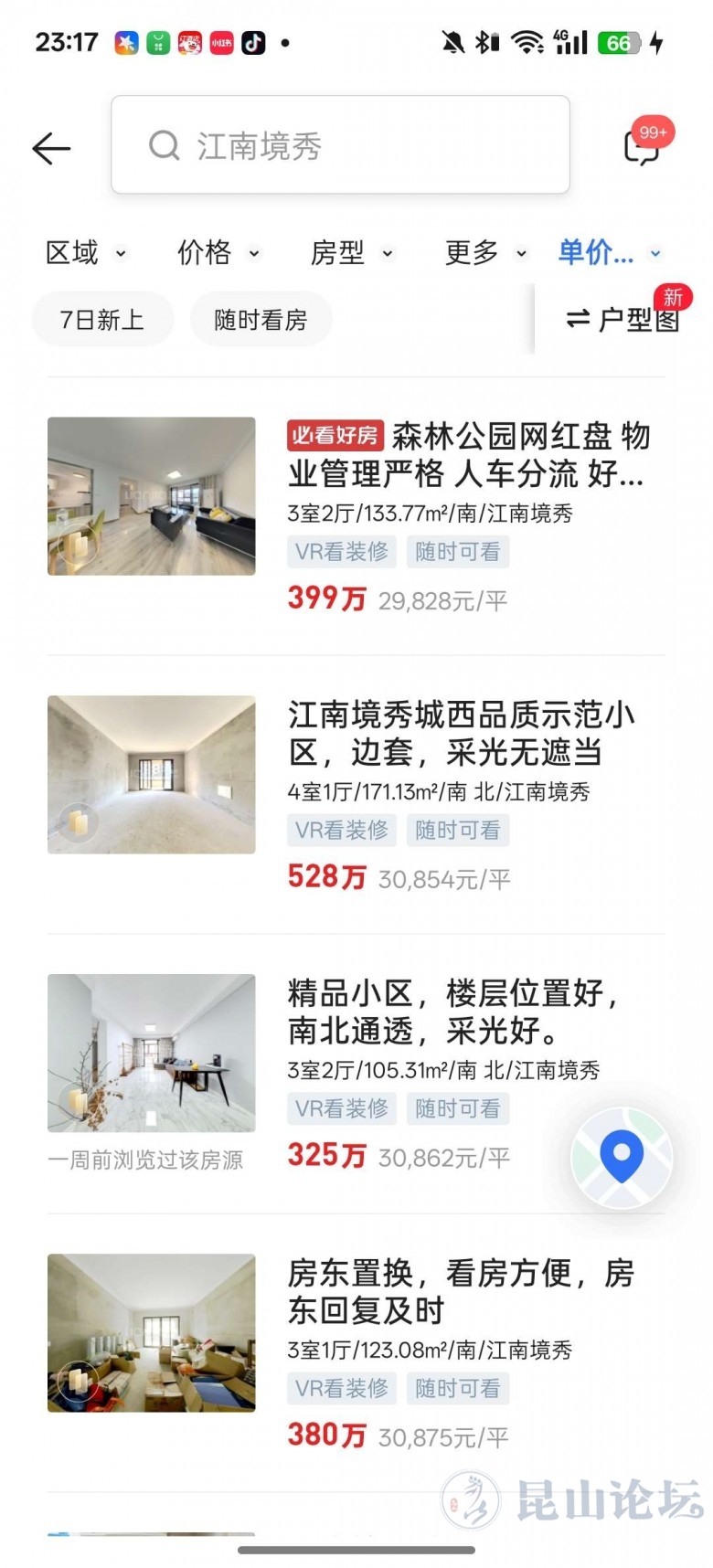Expand the 价格 filter dropdown
Viewport: 713px width, 1568px height.
tap(218, 252)
